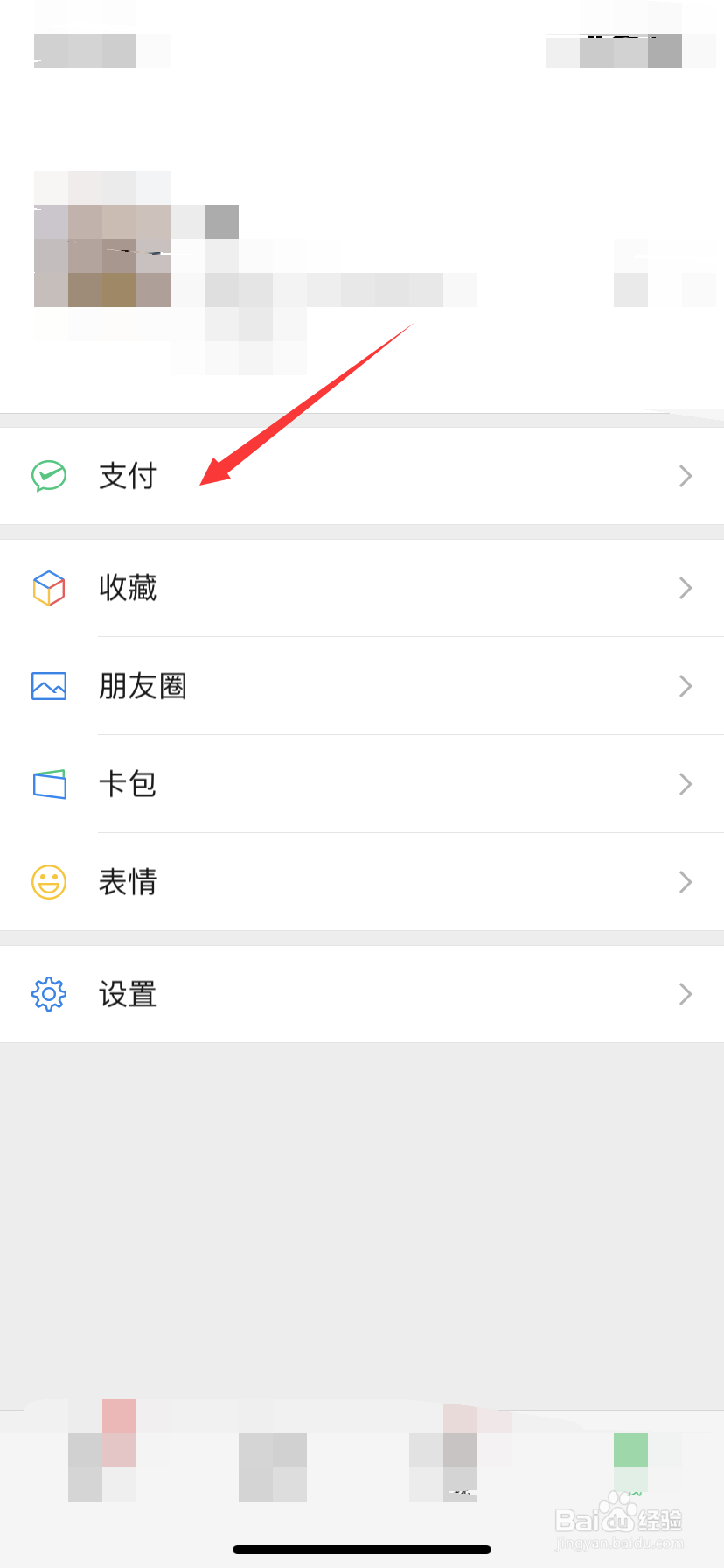Open Card Package using the wallet icon
This screenshot has height=1568, width=724.
[x=49, y=784]
